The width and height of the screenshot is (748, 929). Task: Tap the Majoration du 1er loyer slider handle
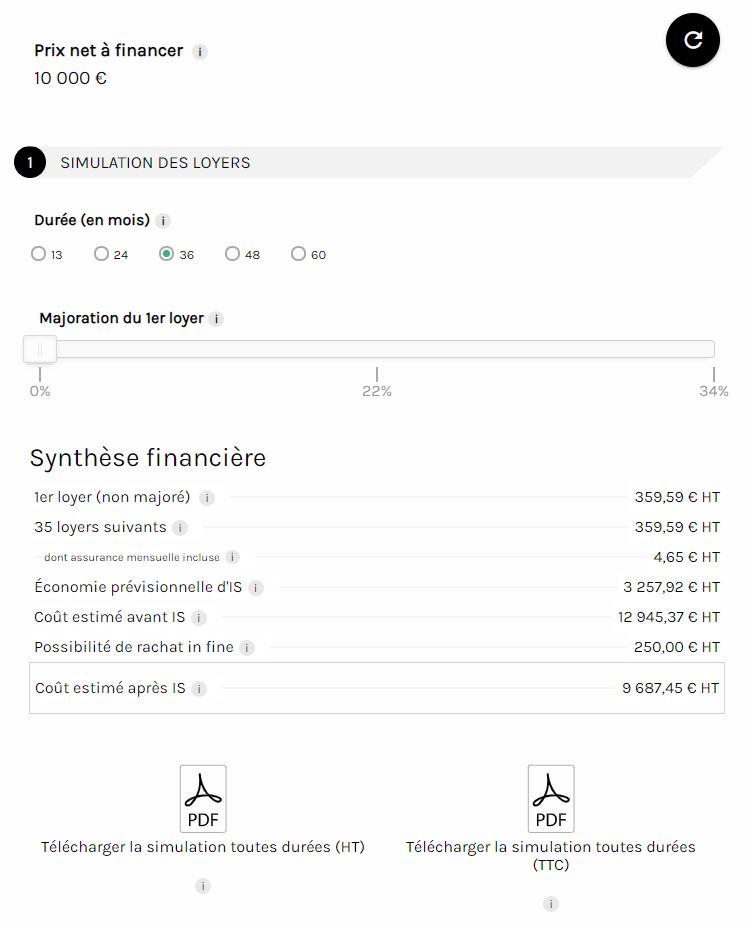coord(40,349)
